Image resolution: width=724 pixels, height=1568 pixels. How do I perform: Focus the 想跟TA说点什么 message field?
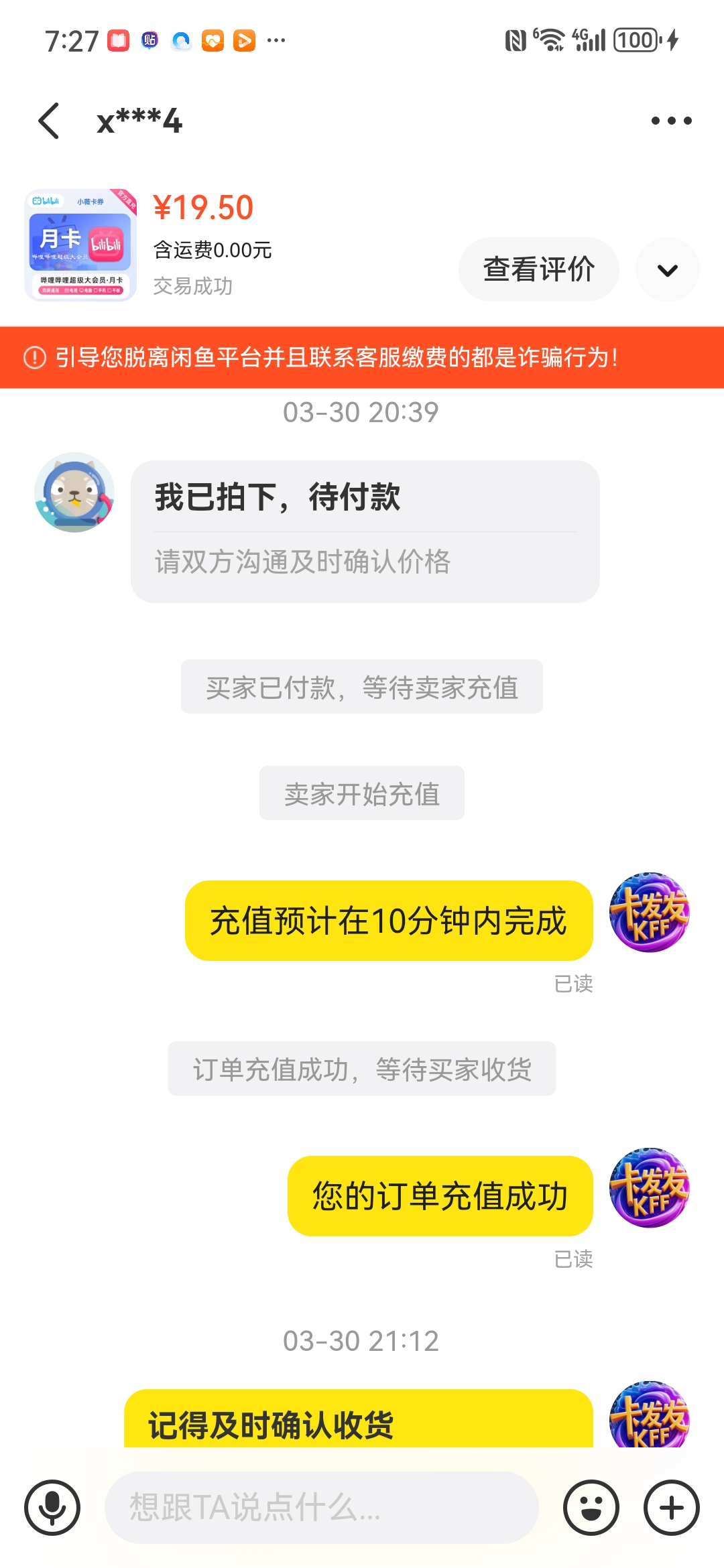pyautogui.click(x=322, y=1508)
